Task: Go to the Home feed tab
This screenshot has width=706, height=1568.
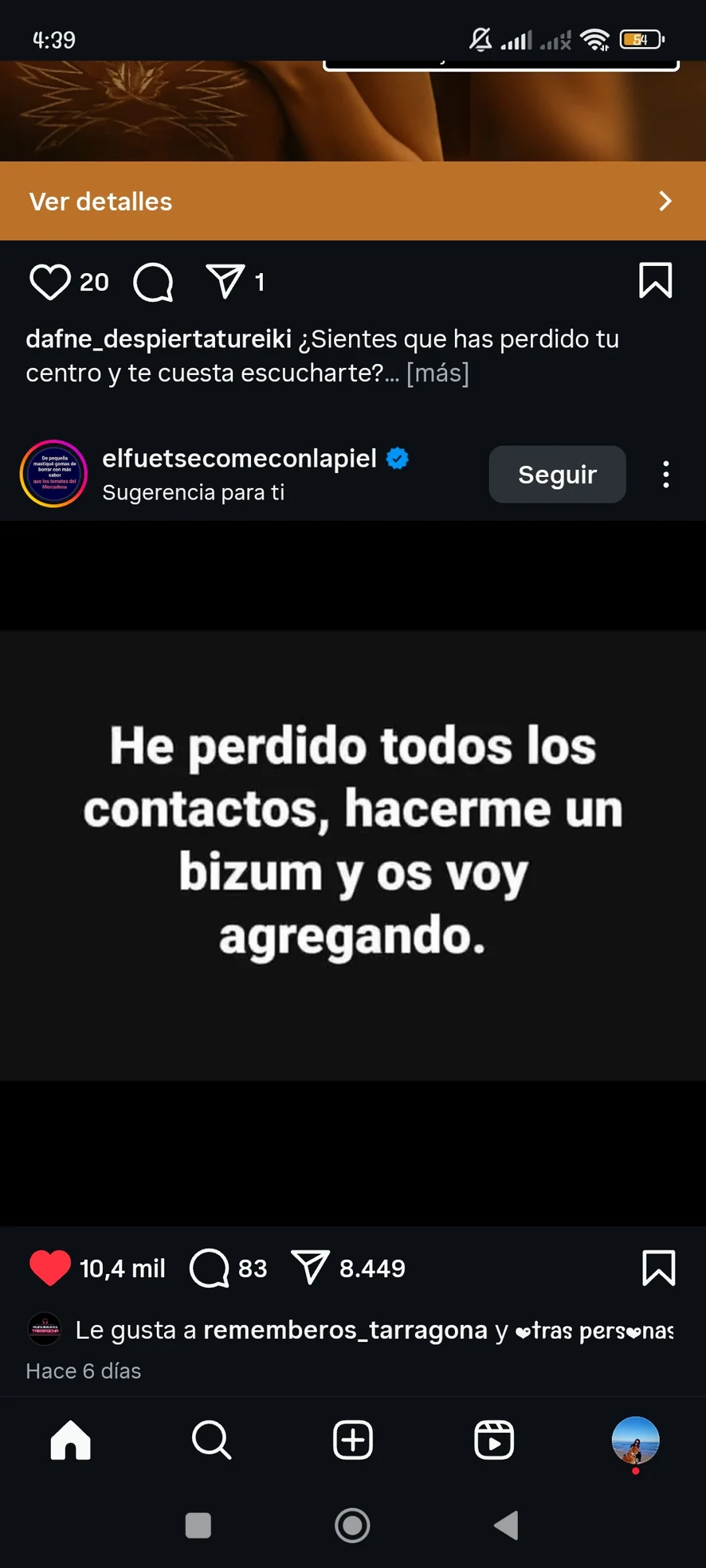Action: [71, 1440]
